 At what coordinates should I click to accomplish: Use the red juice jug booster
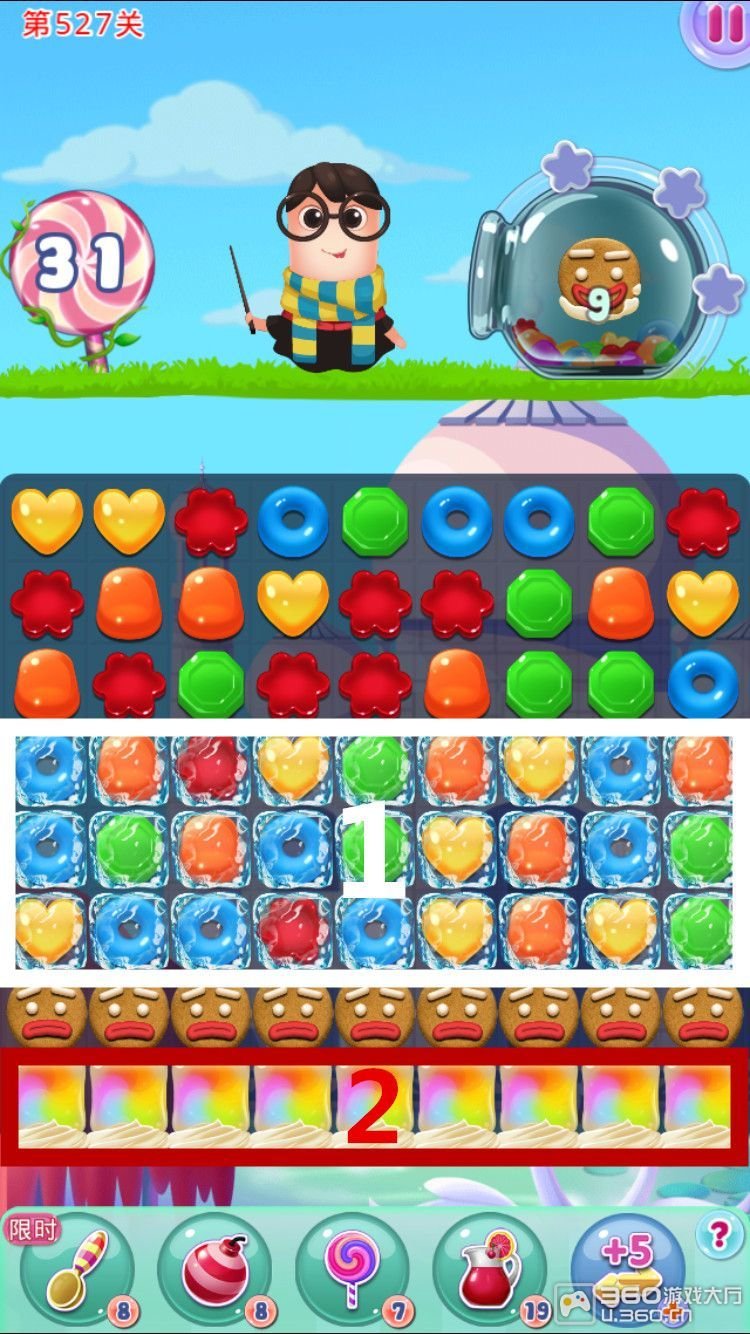[x=490, y=1268]
